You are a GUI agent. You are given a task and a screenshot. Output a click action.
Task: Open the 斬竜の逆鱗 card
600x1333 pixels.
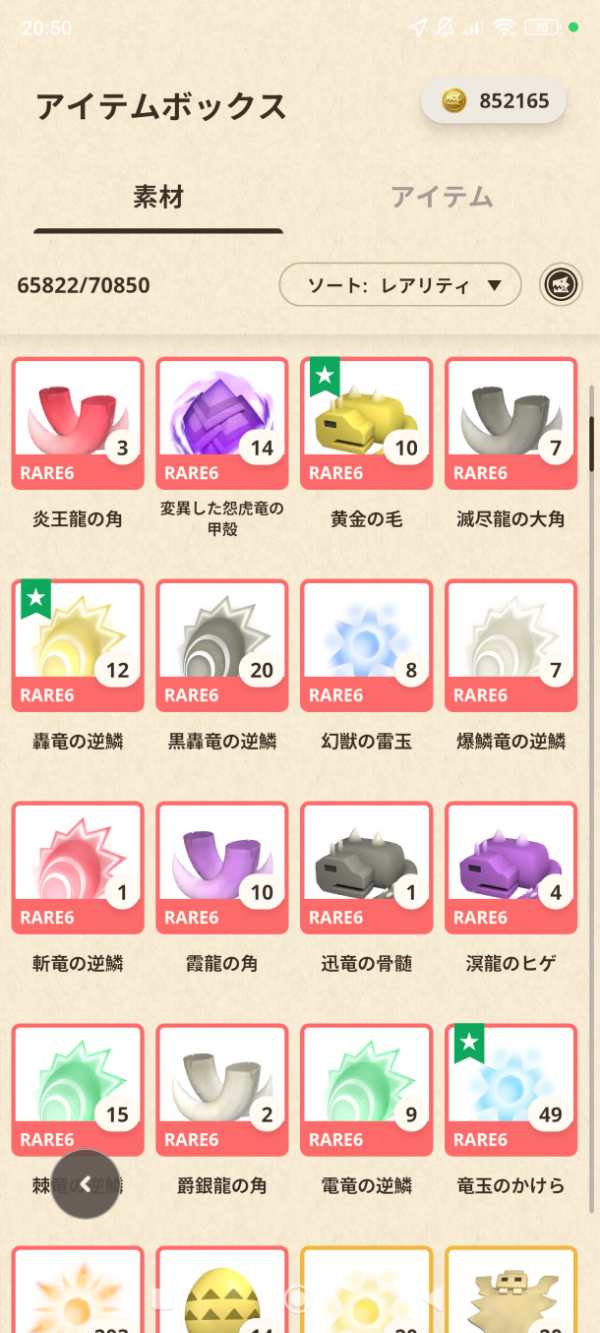pos(78,867)
